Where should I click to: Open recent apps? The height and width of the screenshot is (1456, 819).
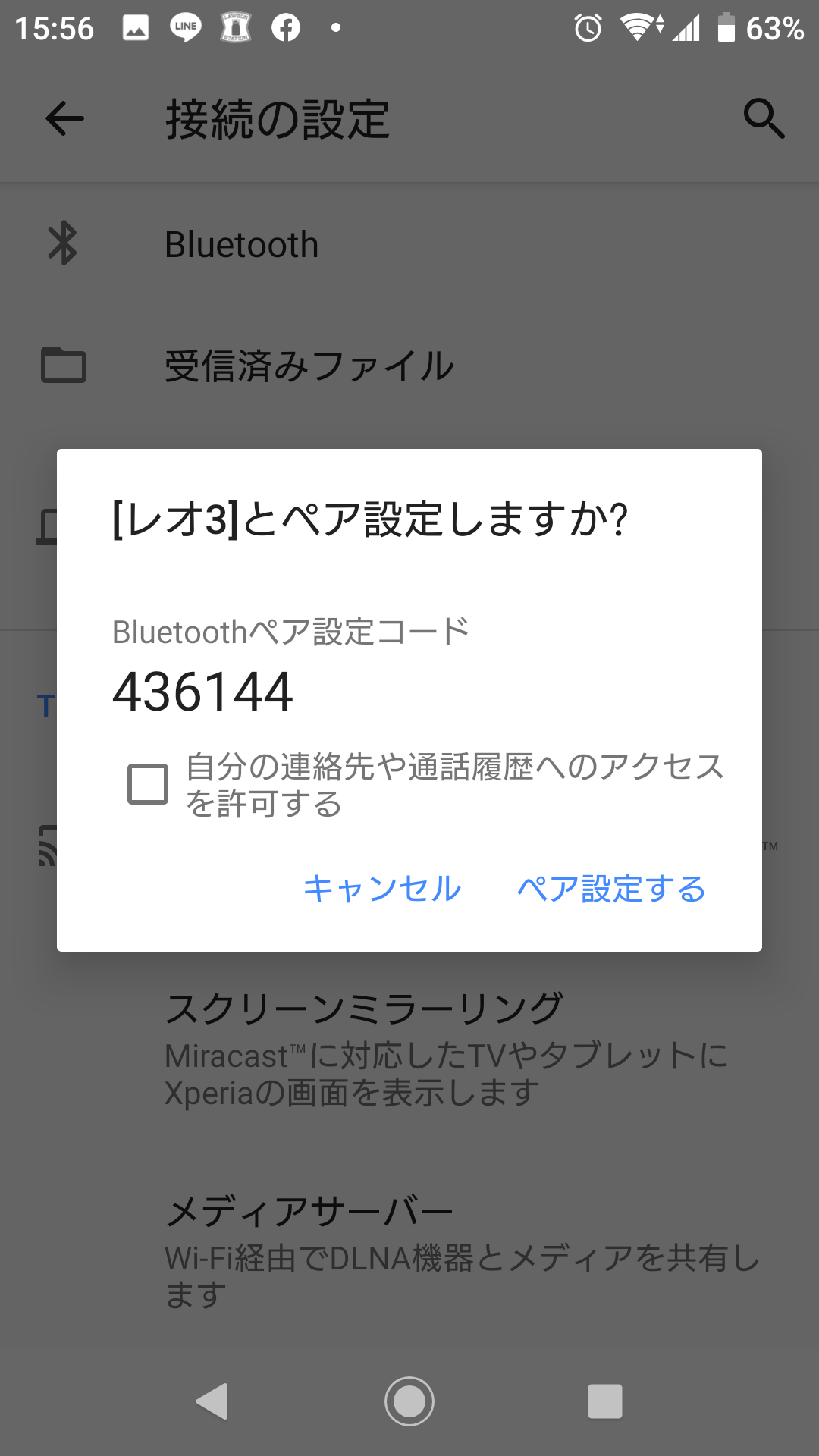(605, 1401)
